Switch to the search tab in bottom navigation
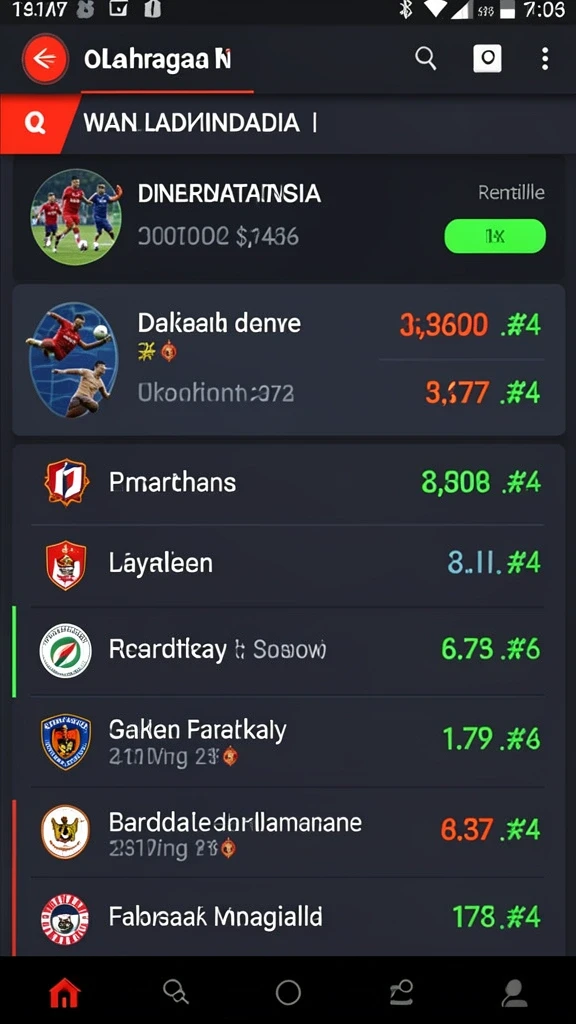The height and width of the screenshot is (1024, 576). (176, 993)
